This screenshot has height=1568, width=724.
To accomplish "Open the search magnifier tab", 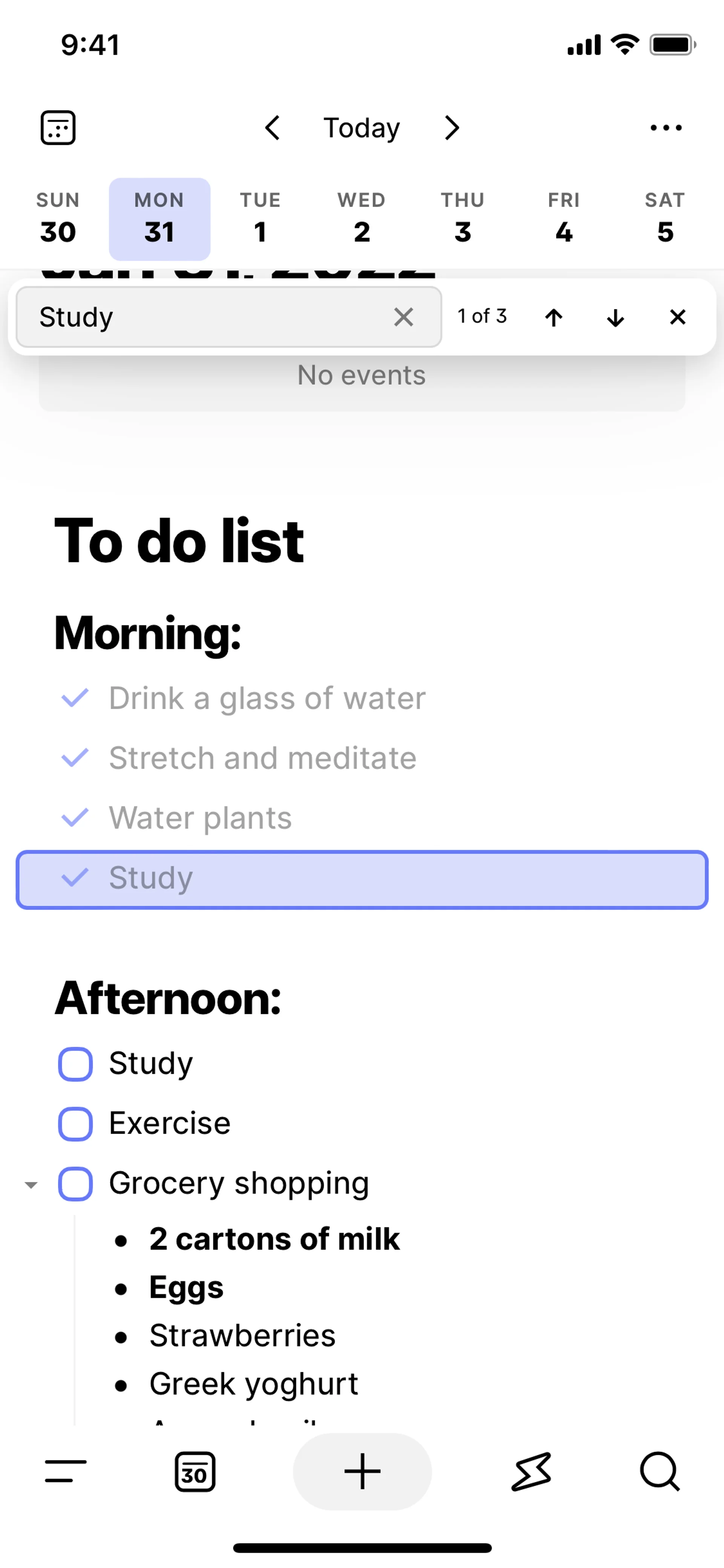I will tap(660, 1471).
